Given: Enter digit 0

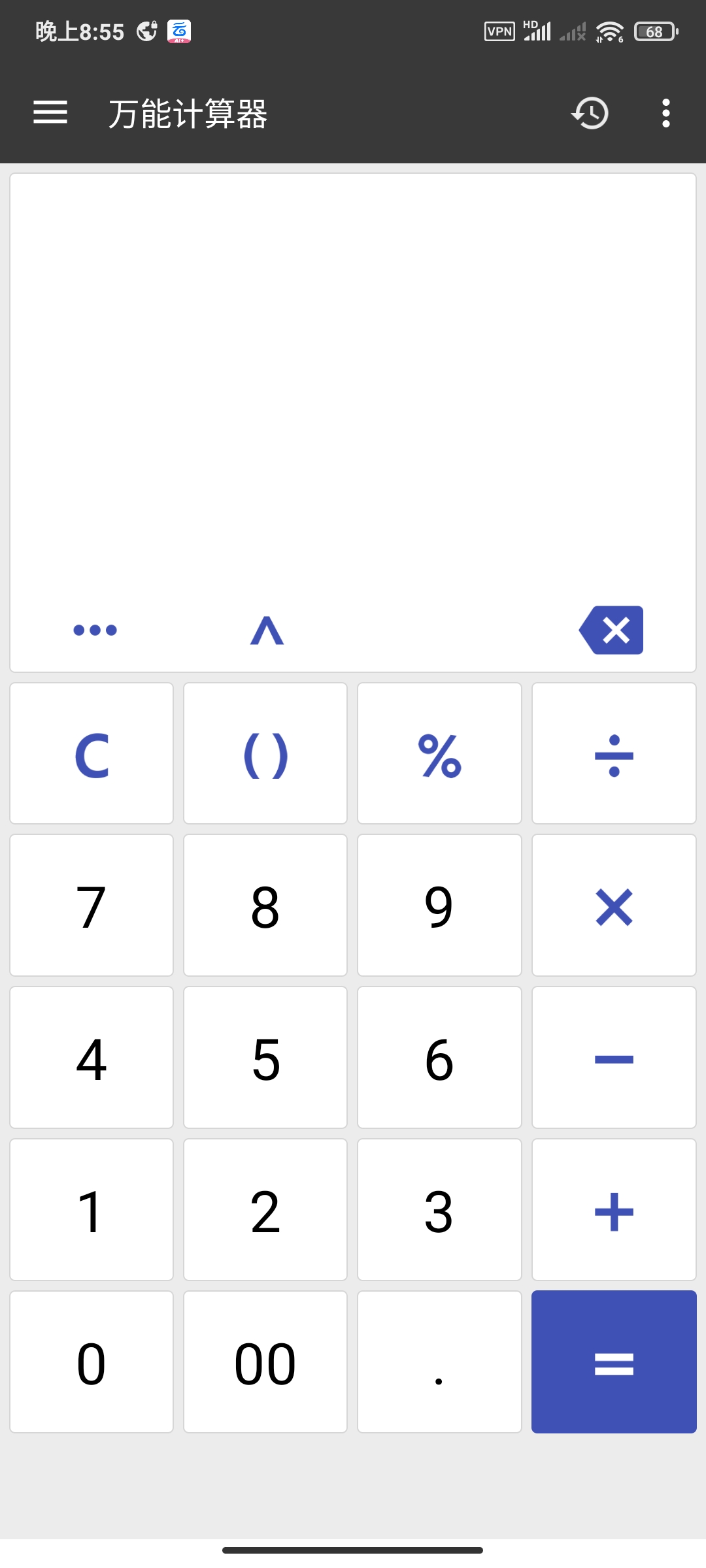Looking at the screenshot, I should (92, 1362).
